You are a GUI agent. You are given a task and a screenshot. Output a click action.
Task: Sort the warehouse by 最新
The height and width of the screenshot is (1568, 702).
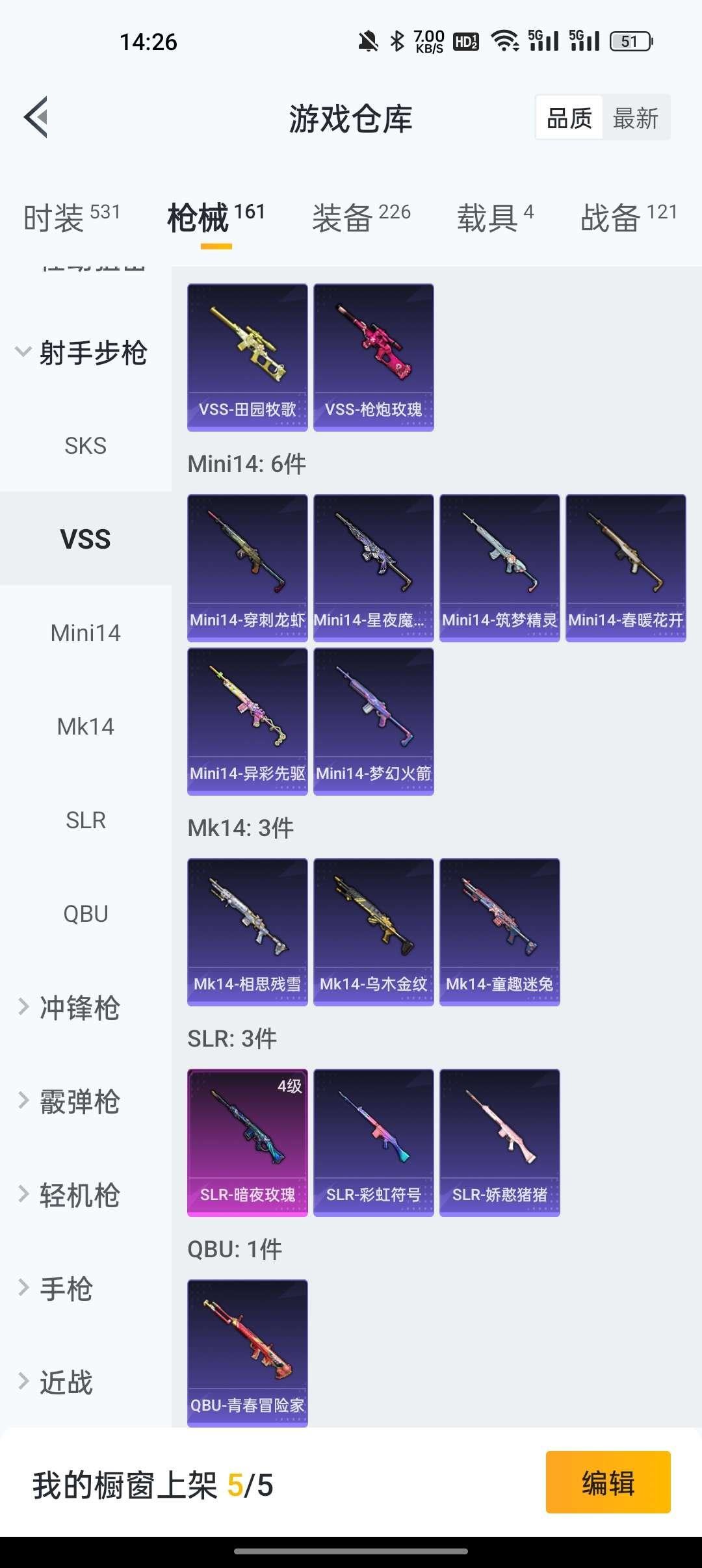635,118
